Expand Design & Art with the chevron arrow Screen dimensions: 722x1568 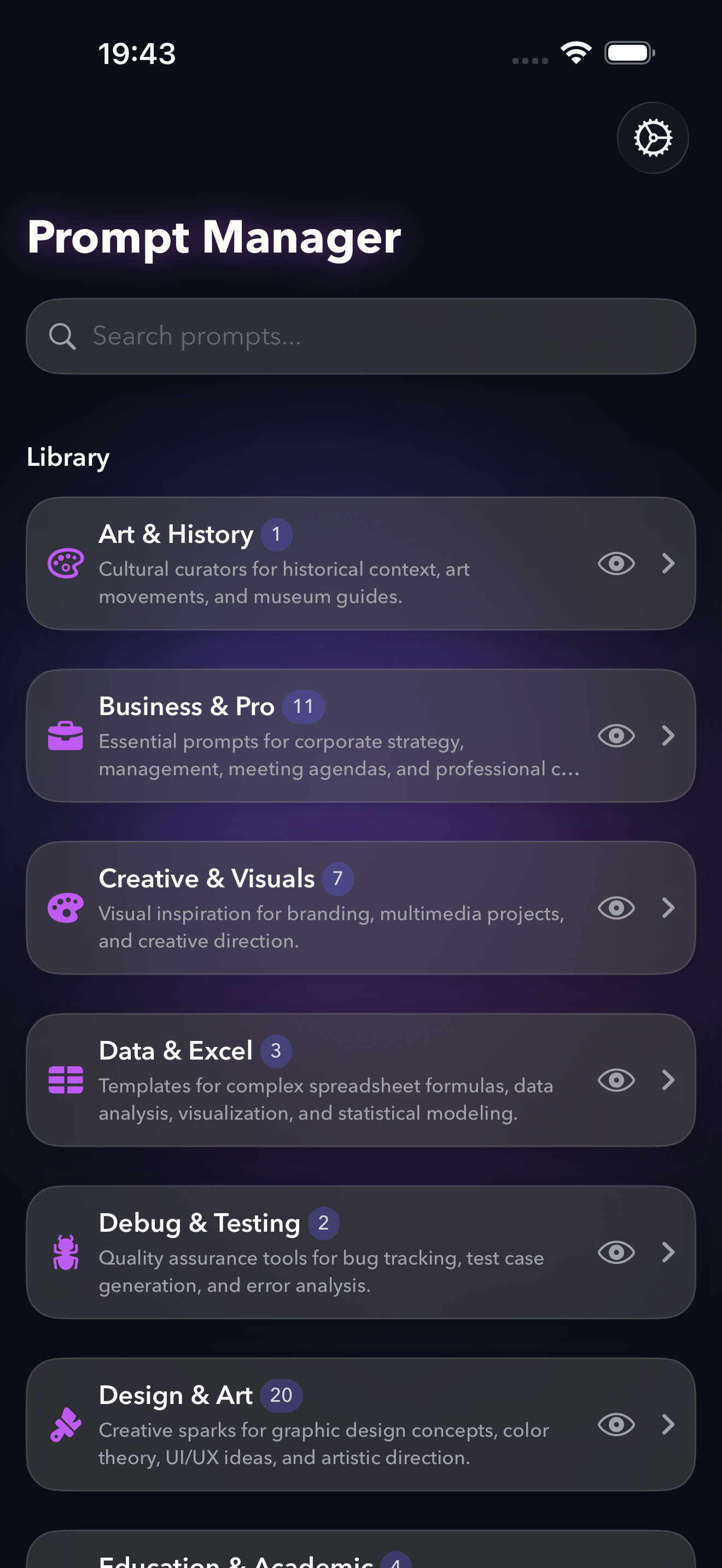click(x=668, y=1424)
